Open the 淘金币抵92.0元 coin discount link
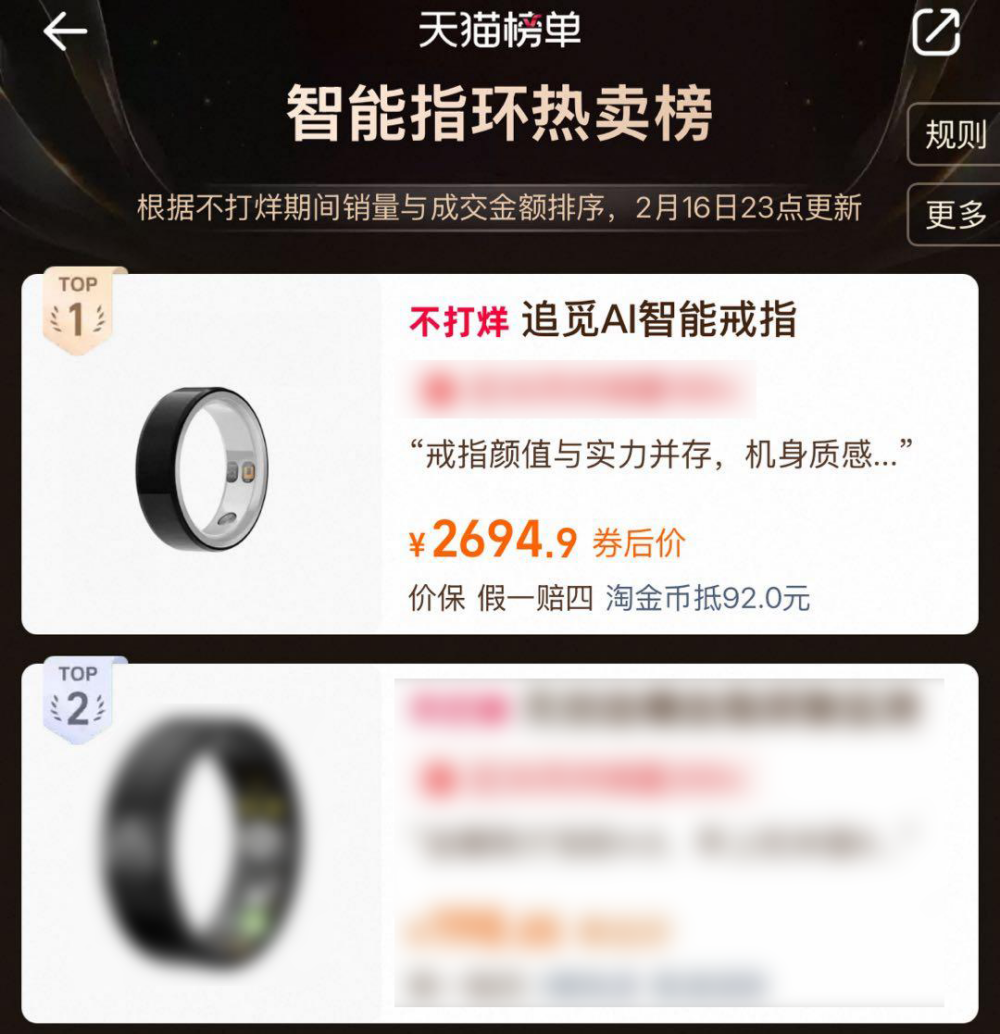 point(706,599)
